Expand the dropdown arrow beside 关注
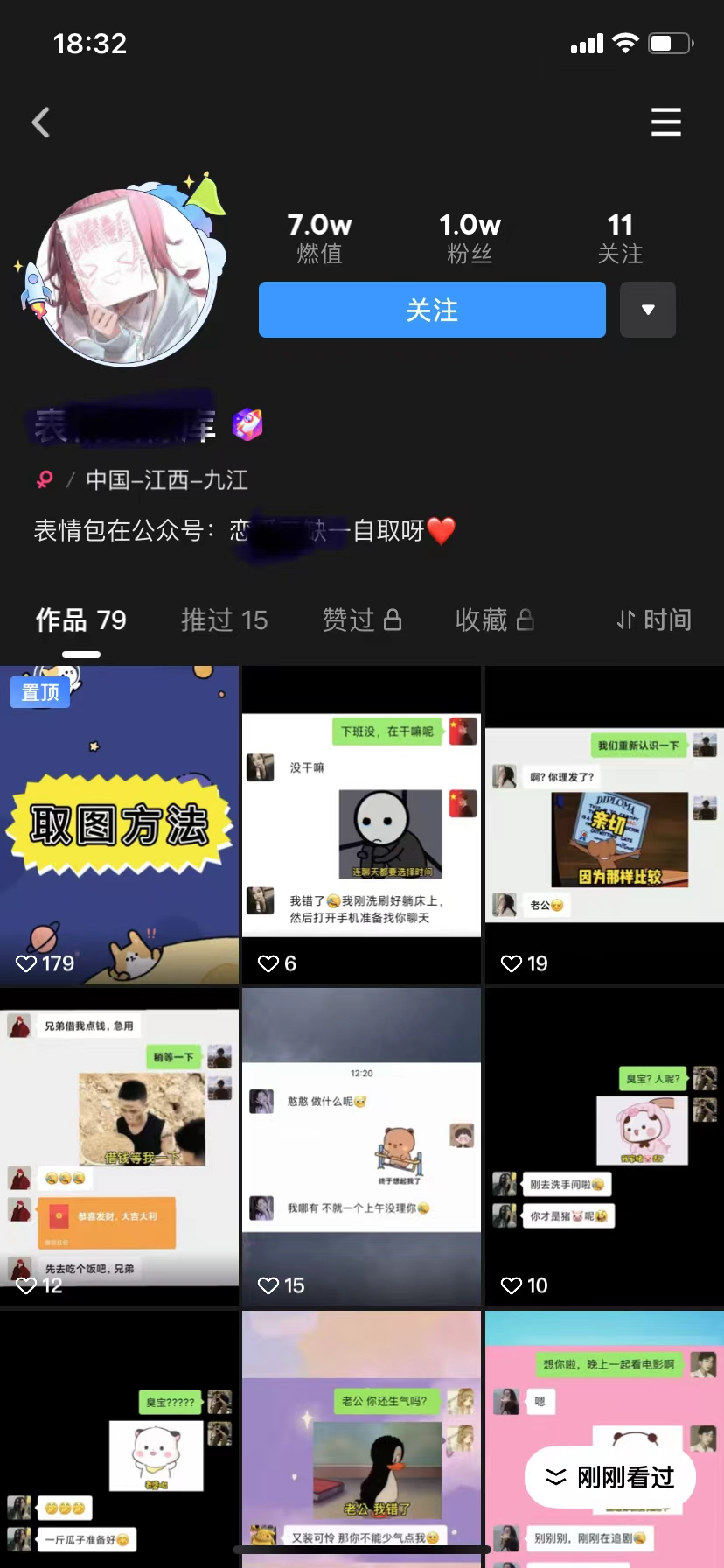 pos(648,310)
